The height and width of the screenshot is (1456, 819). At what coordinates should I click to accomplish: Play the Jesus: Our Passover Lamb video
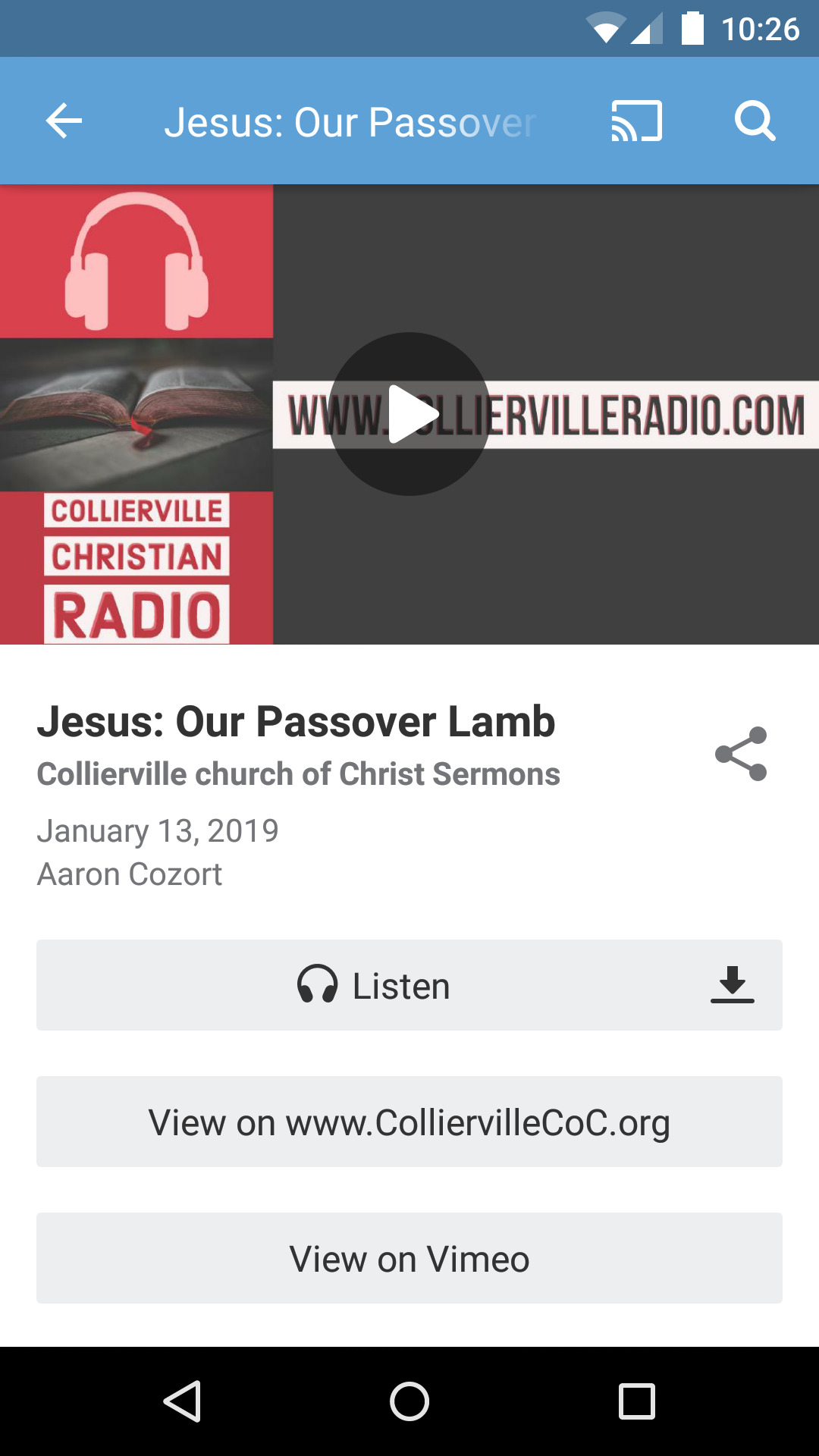(409, 414)
